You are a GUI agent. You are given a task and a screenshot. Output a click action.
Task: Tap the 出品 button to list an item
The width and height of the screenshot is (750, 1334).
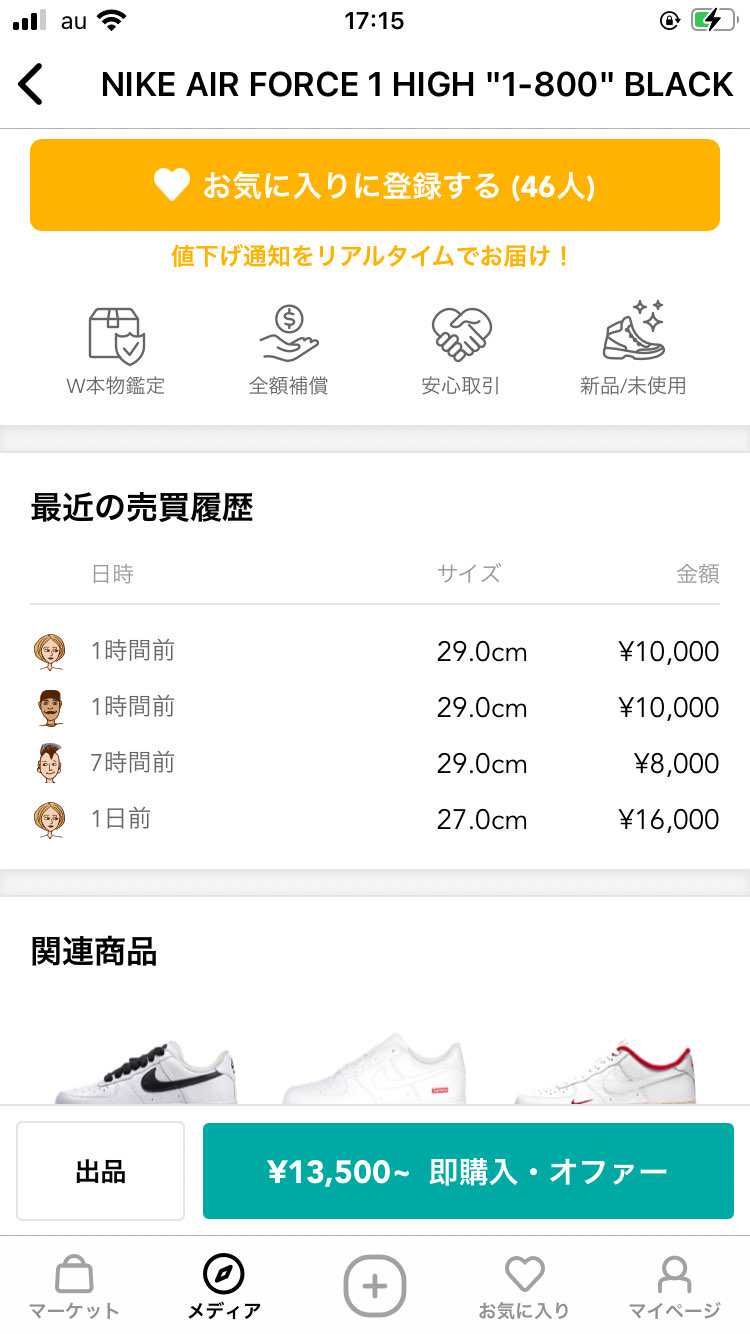[x=101, y=1171]
